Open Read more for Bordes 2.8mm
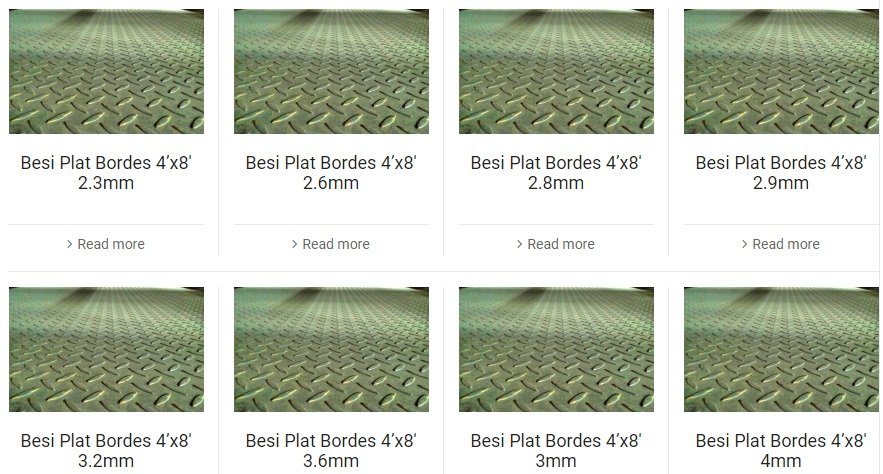The width and height of the screenshot is (883, 474). coord(556,244)
